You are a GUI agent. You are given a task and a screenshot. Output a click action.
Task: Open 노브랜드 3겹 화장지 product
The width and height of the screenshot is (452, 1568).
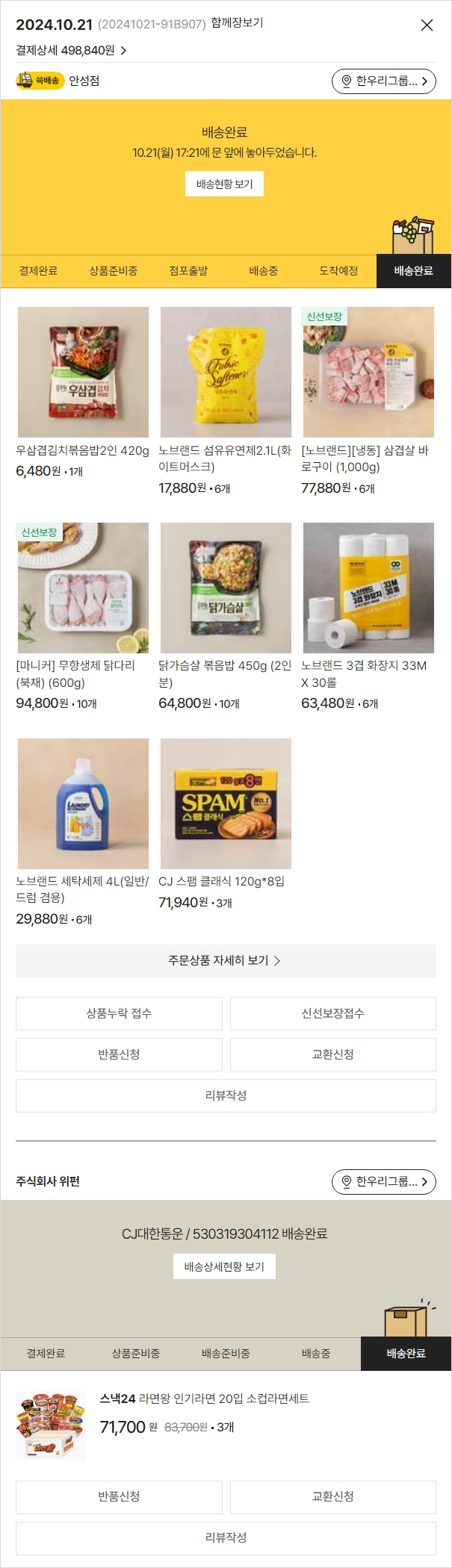[x=368, y=588]
